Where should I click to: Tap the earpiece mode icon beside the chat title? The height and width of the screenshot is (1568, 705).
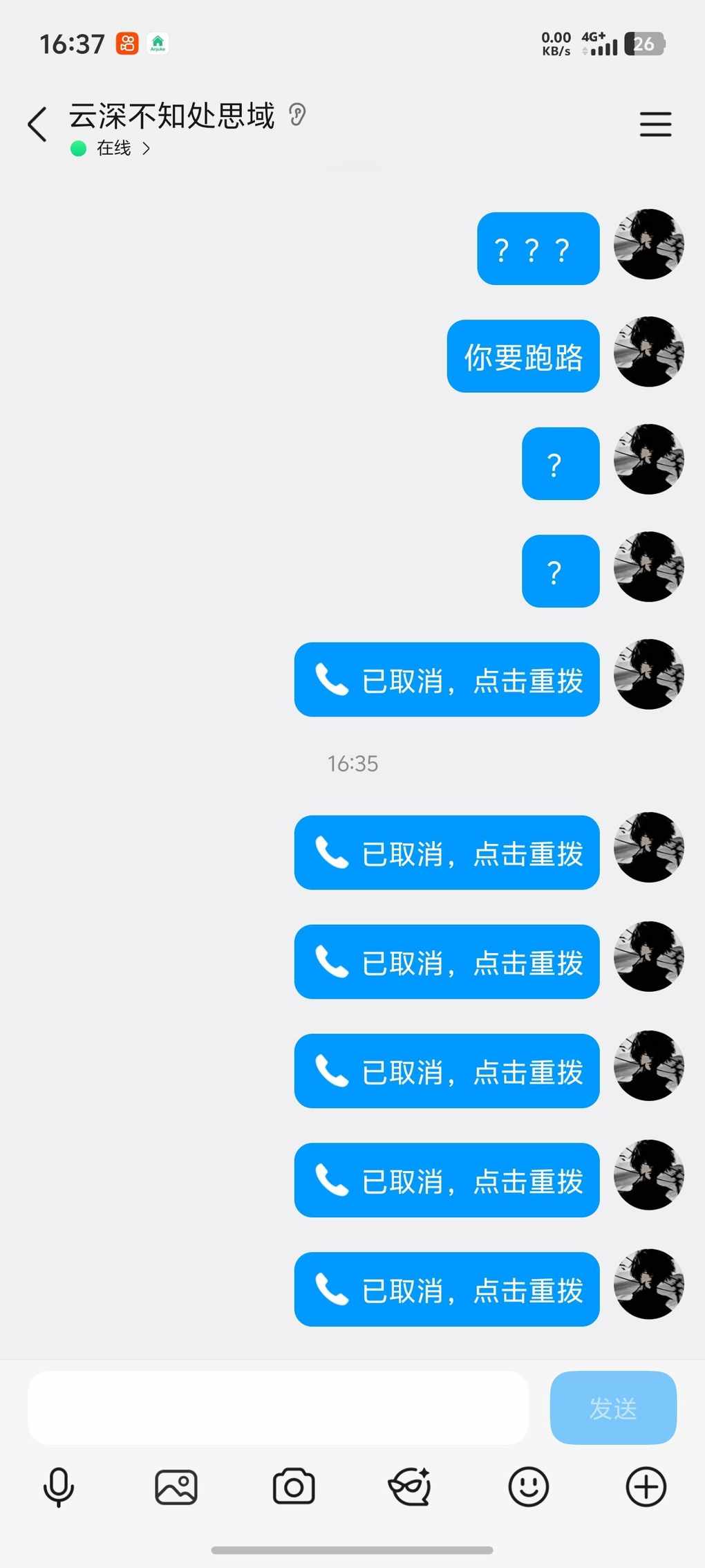click(x=297, y=114)
